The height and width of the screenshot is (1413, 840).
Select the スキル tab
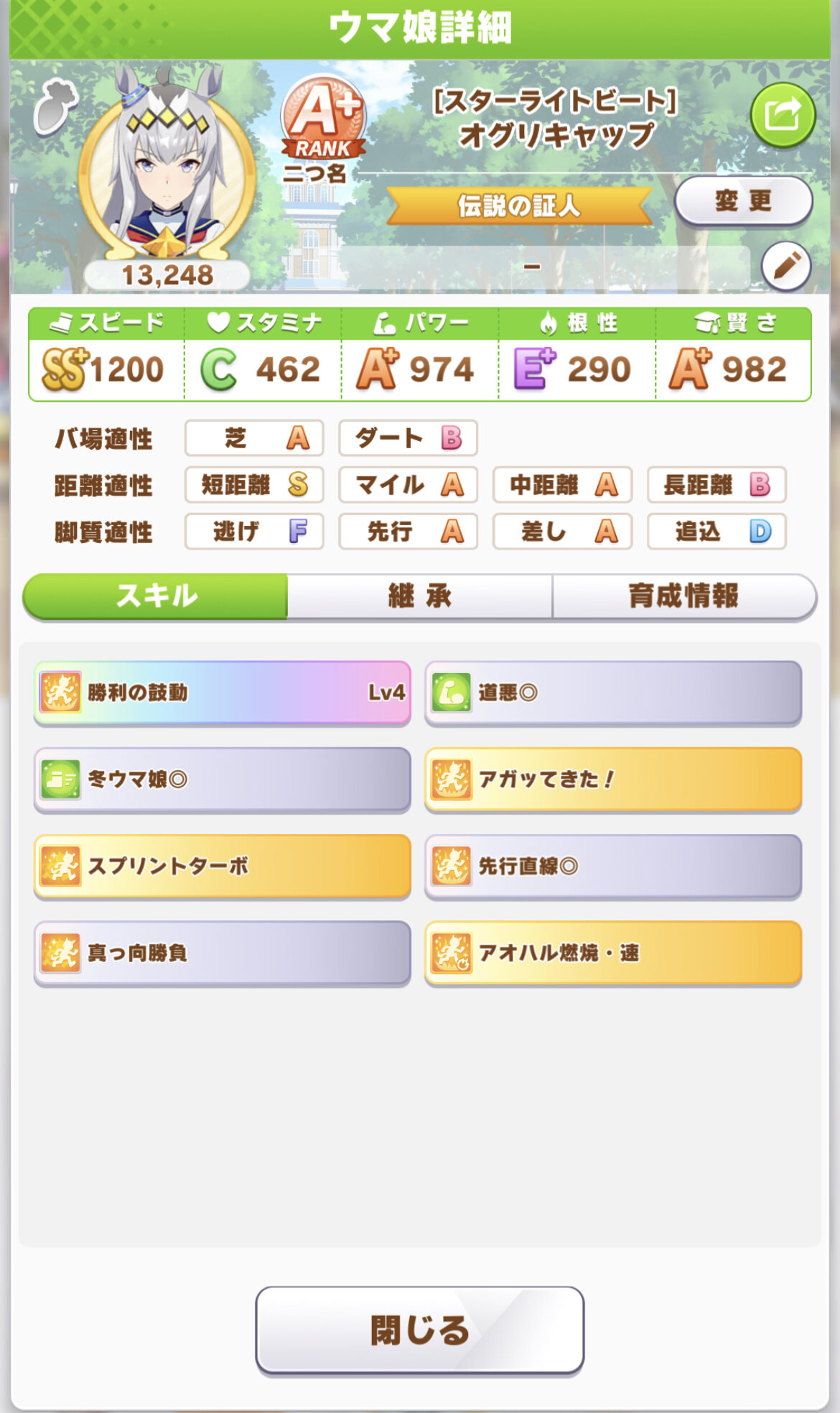[156, 596]
